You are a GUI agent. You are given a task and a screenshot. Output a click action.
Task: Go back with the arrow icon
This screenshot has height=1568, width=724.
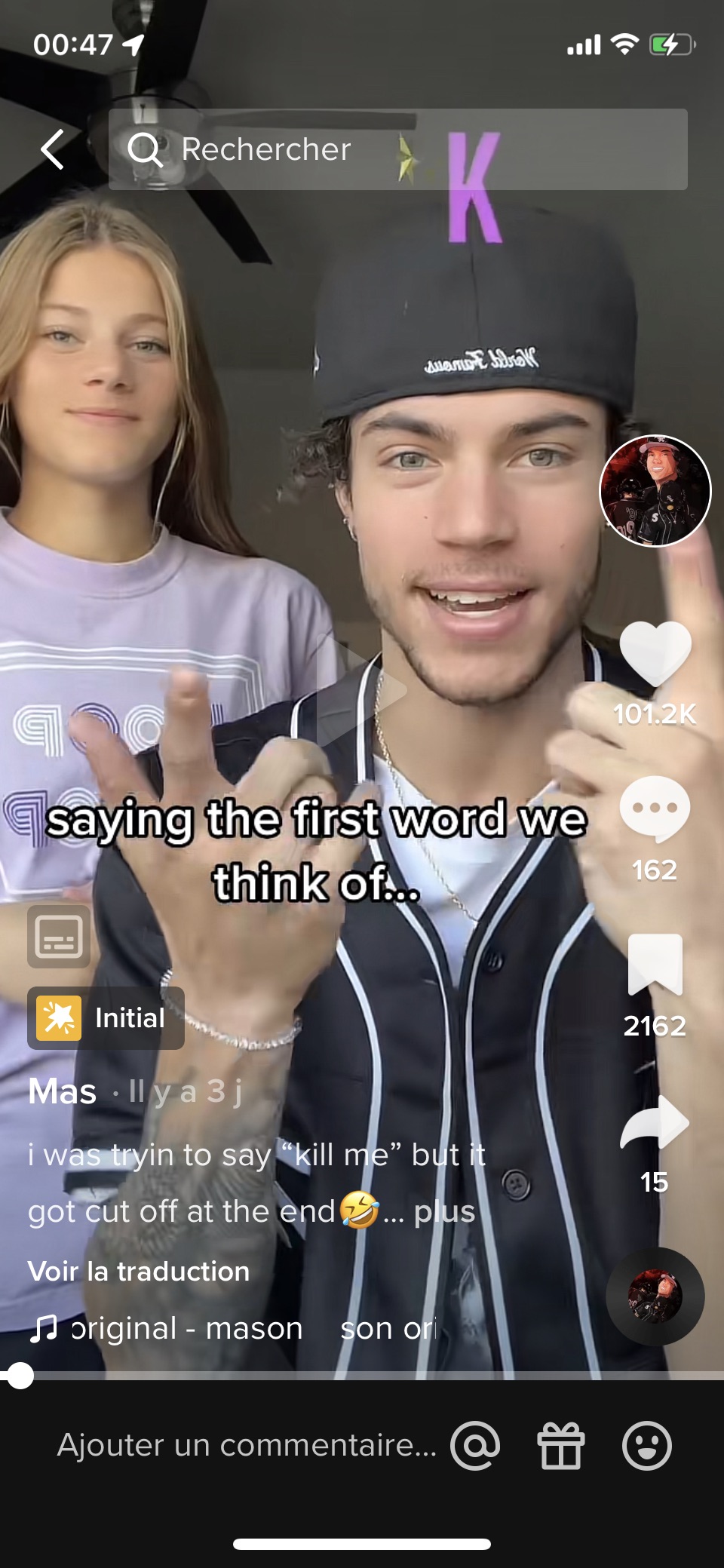[53, 149]
